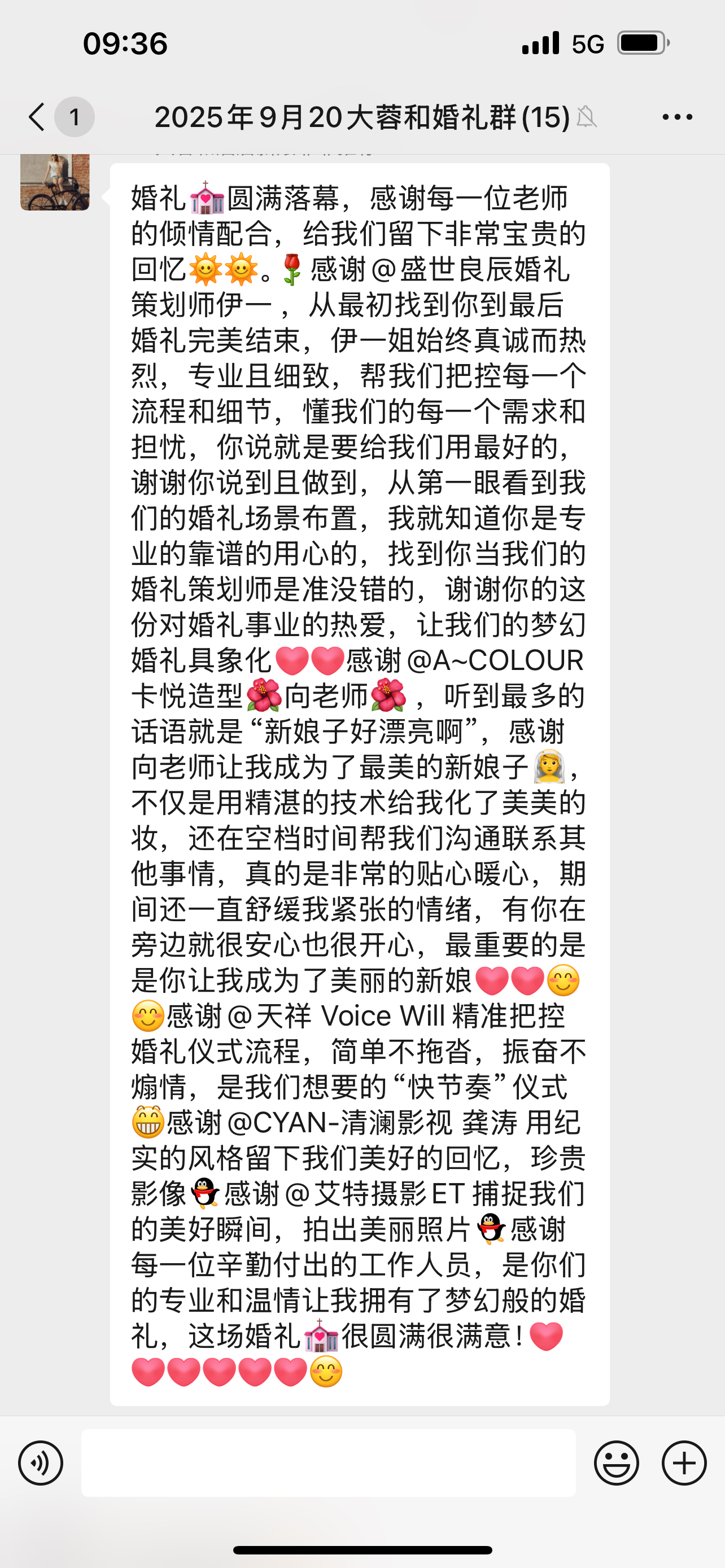Tap the message text field
The height and width of the screenshot is (1568, 725).
(x=328, y=1462)
